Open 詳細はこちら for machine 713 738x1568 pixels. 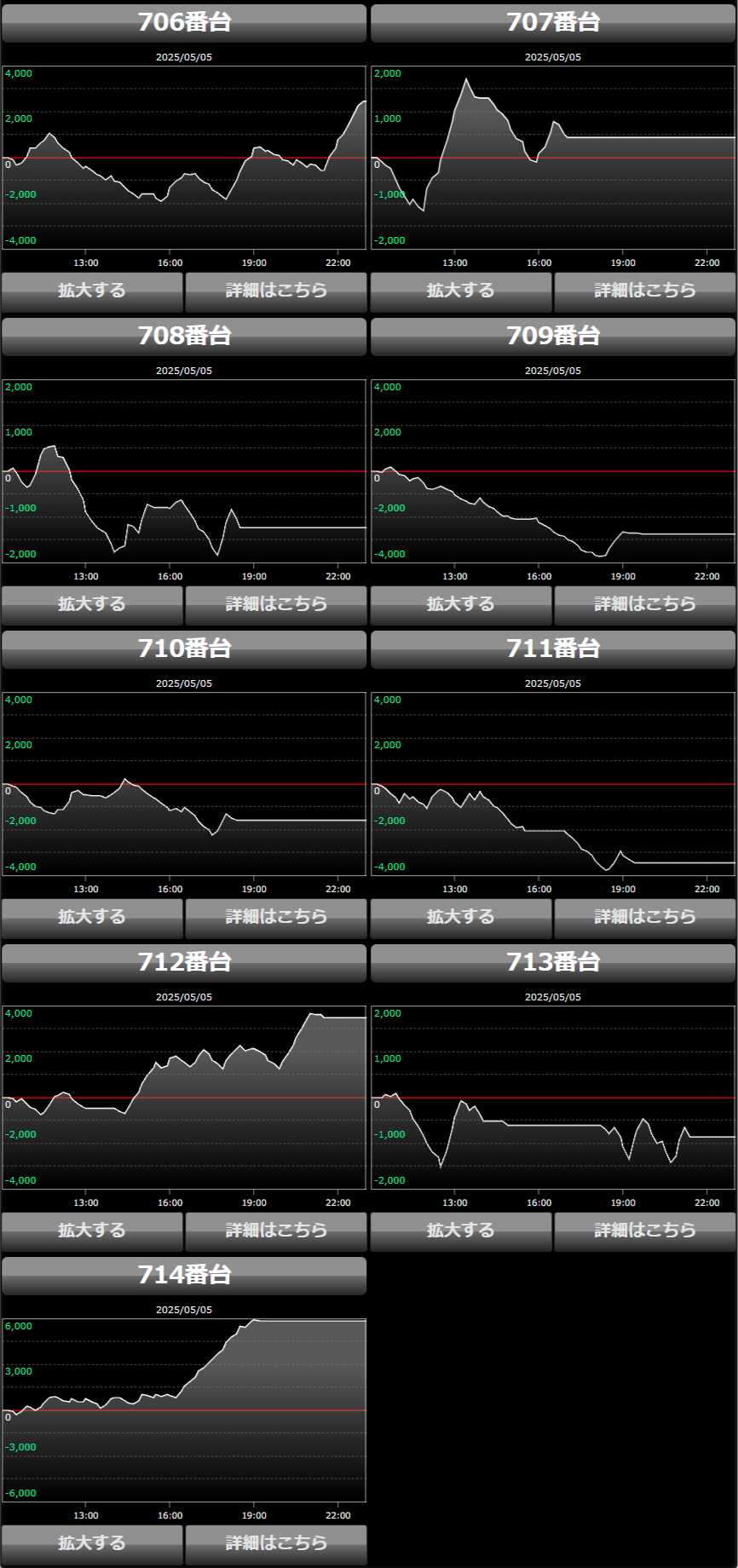[645, 1231]
